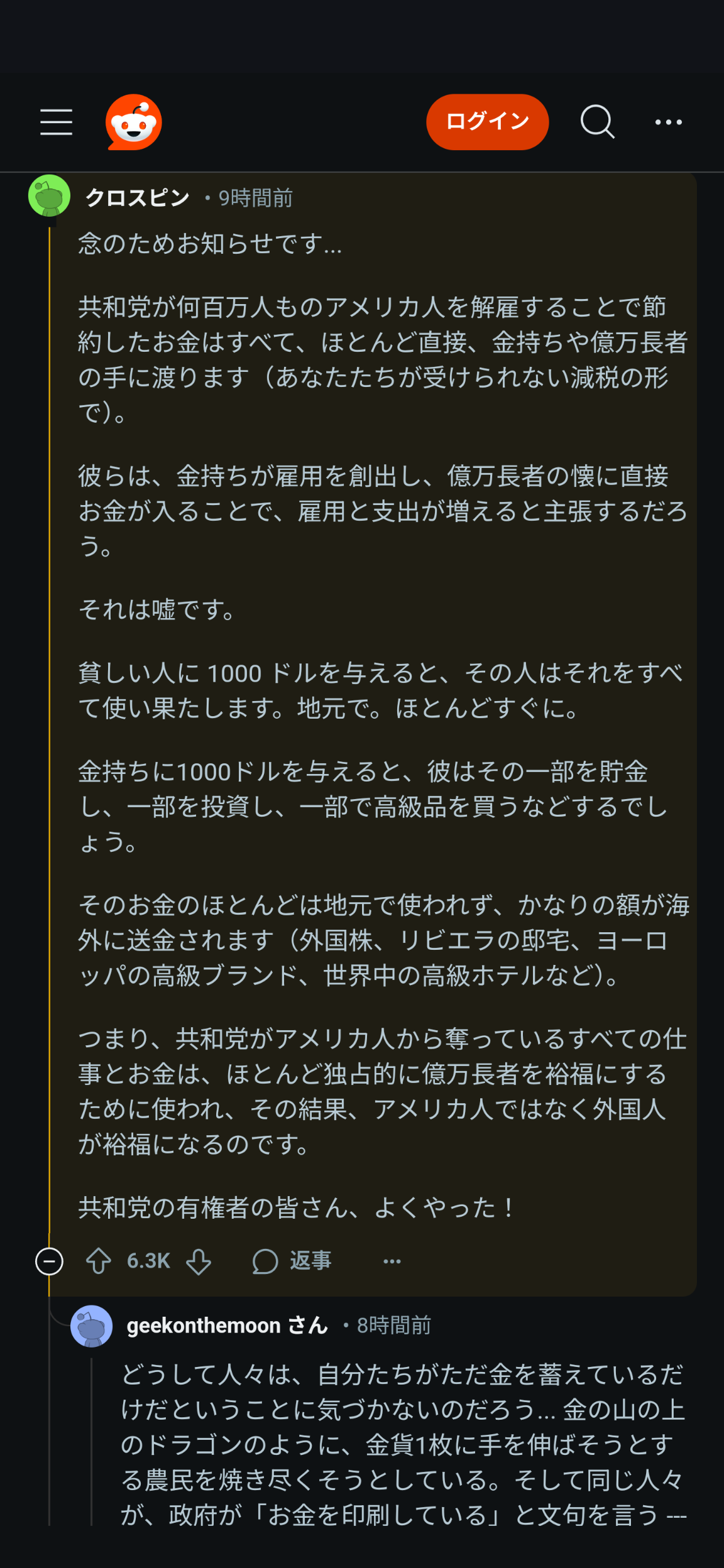
Task: Open the search magnifier icon
Action: pos(596,122)
